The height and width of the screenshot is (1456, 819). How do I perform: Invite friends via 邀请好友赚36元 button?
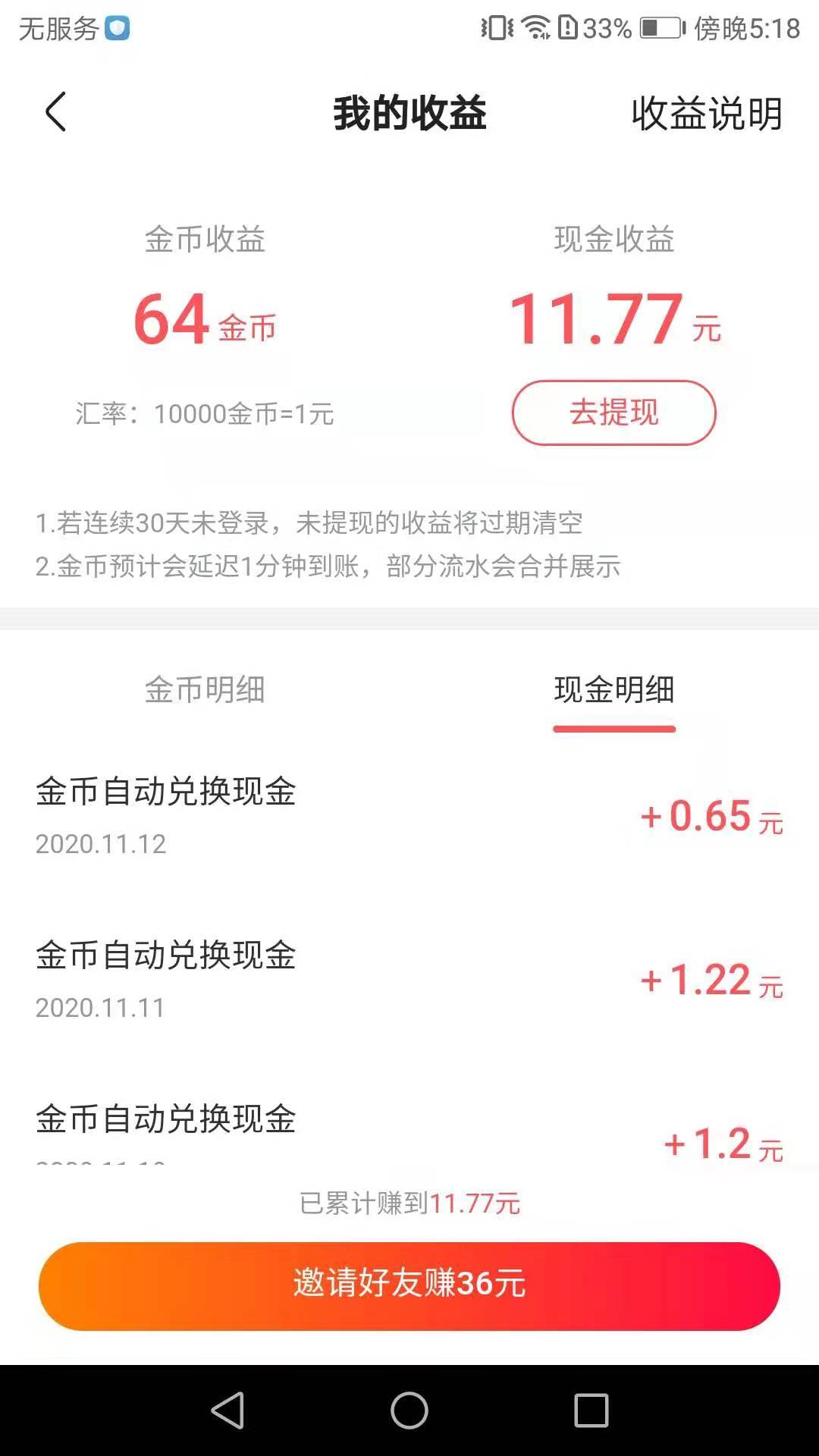[x=409, y=1285]
